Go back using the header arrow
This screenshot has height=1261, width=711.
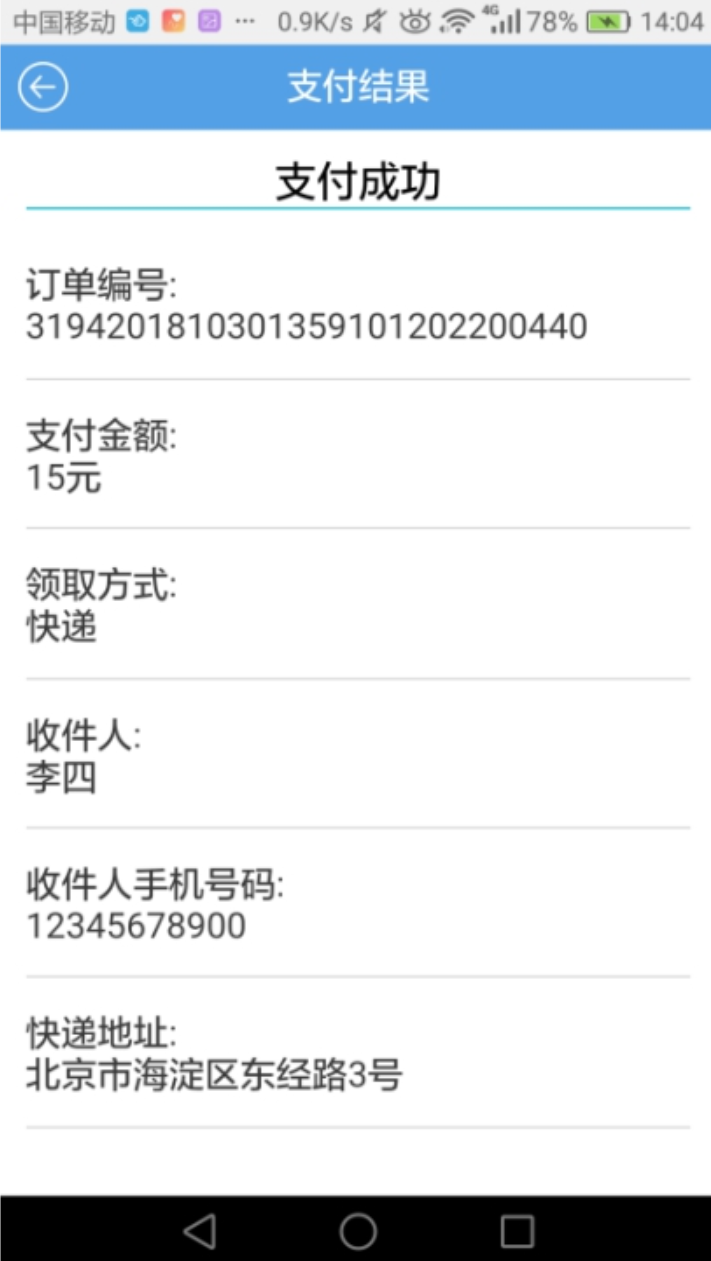coord(43,87)
